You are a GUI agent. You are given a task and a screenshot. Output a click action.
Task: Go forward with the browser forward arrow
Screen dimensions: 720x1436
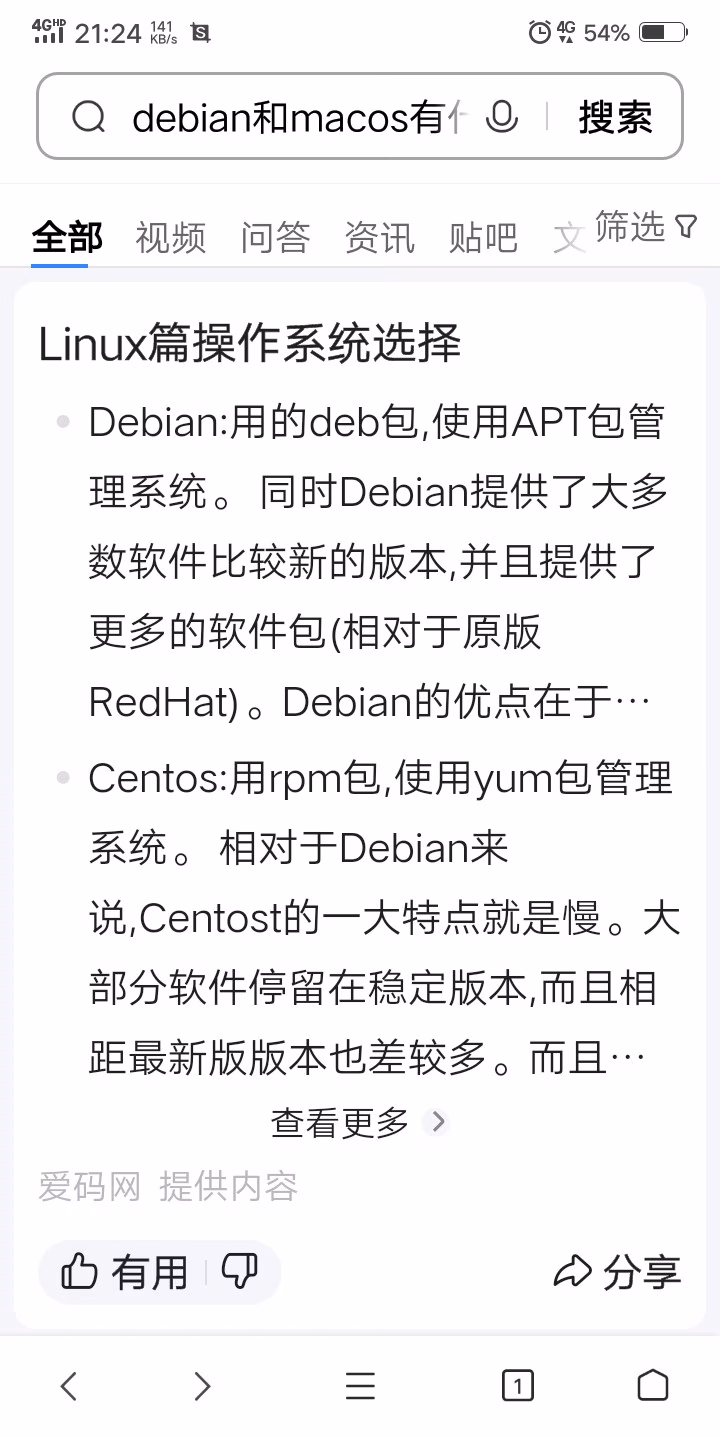pos(202,1385)
